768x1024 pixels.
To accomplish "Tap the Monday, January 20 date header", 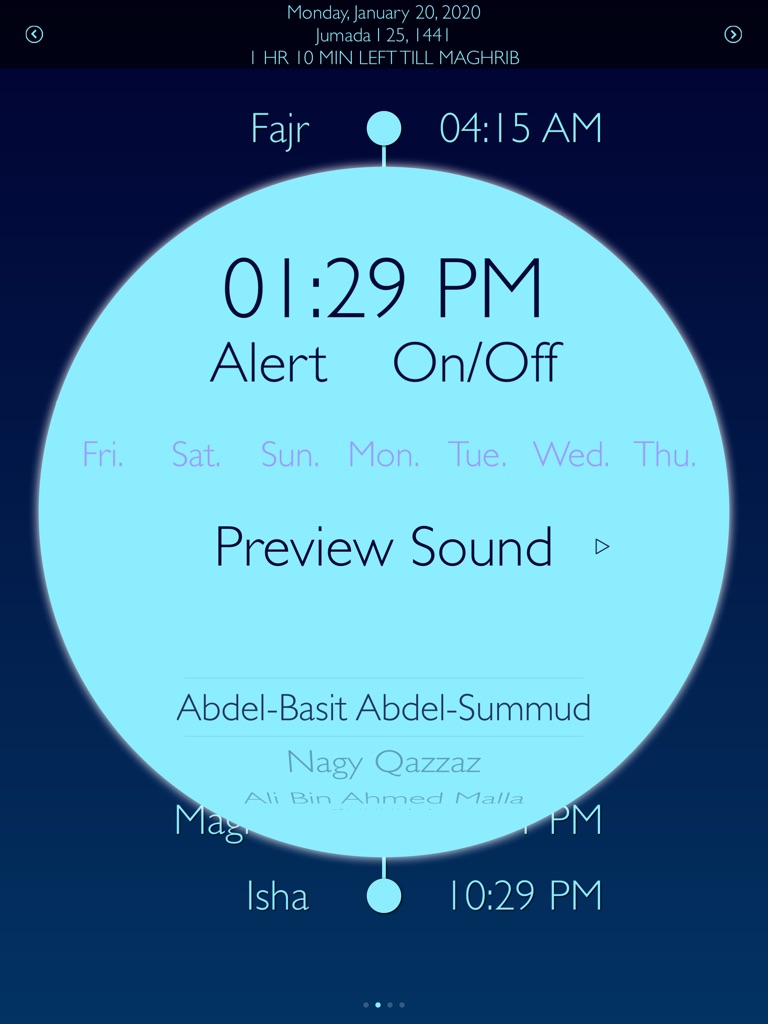I will 384,13.
